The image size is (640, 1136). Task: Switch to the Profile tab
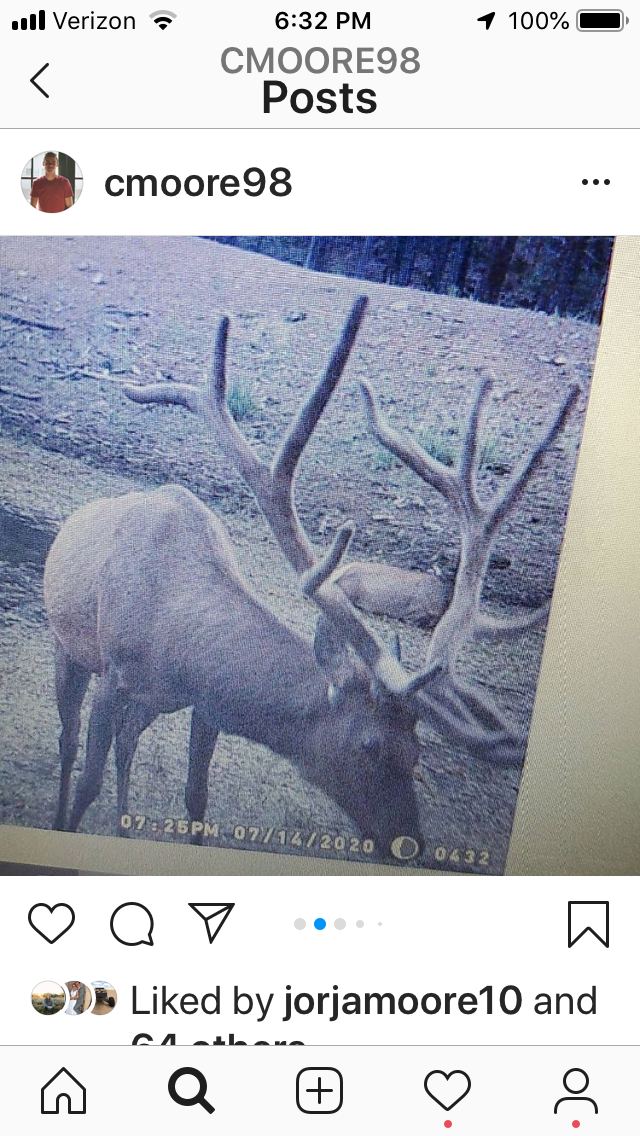[x=575, y=1090]
